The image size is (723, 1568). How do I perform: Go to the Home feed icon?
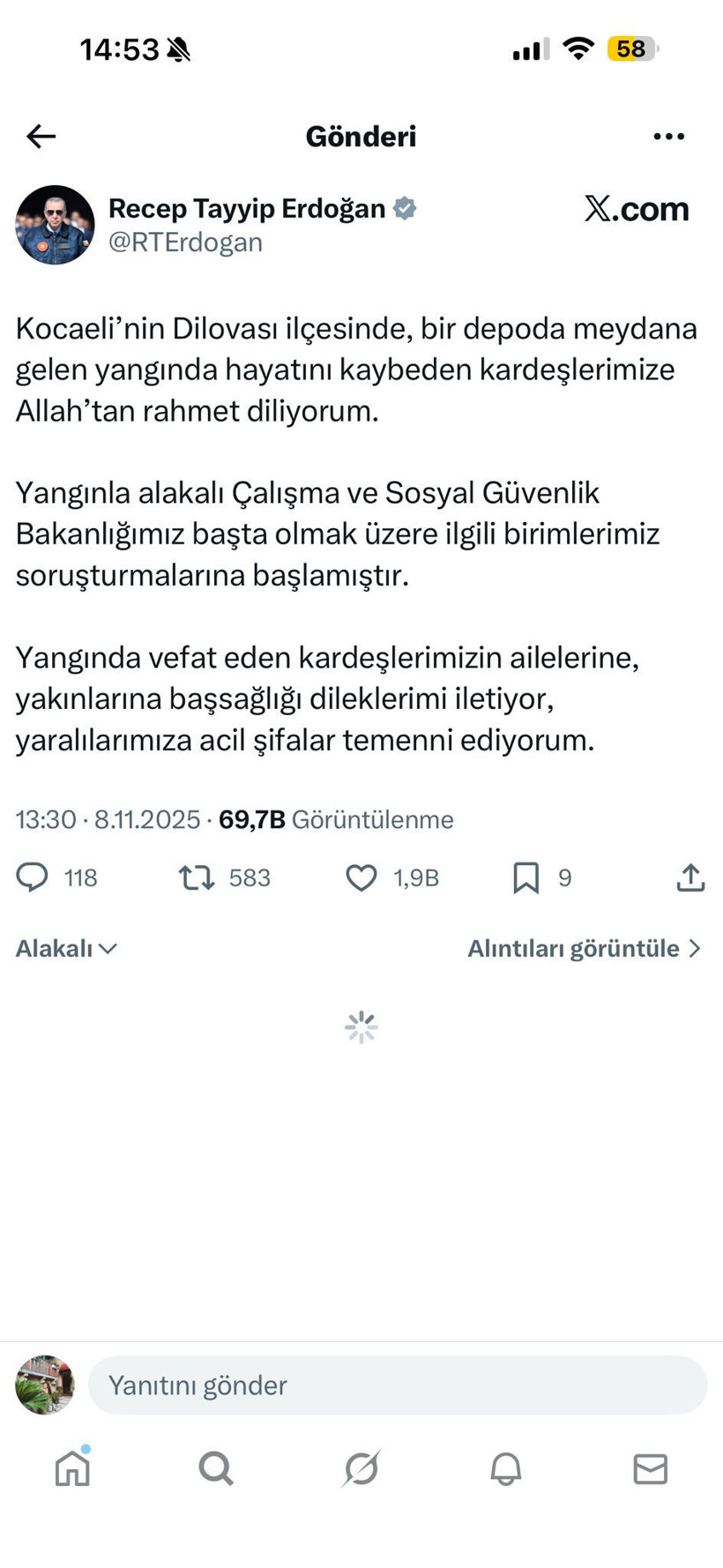(x=72, y=1468)
